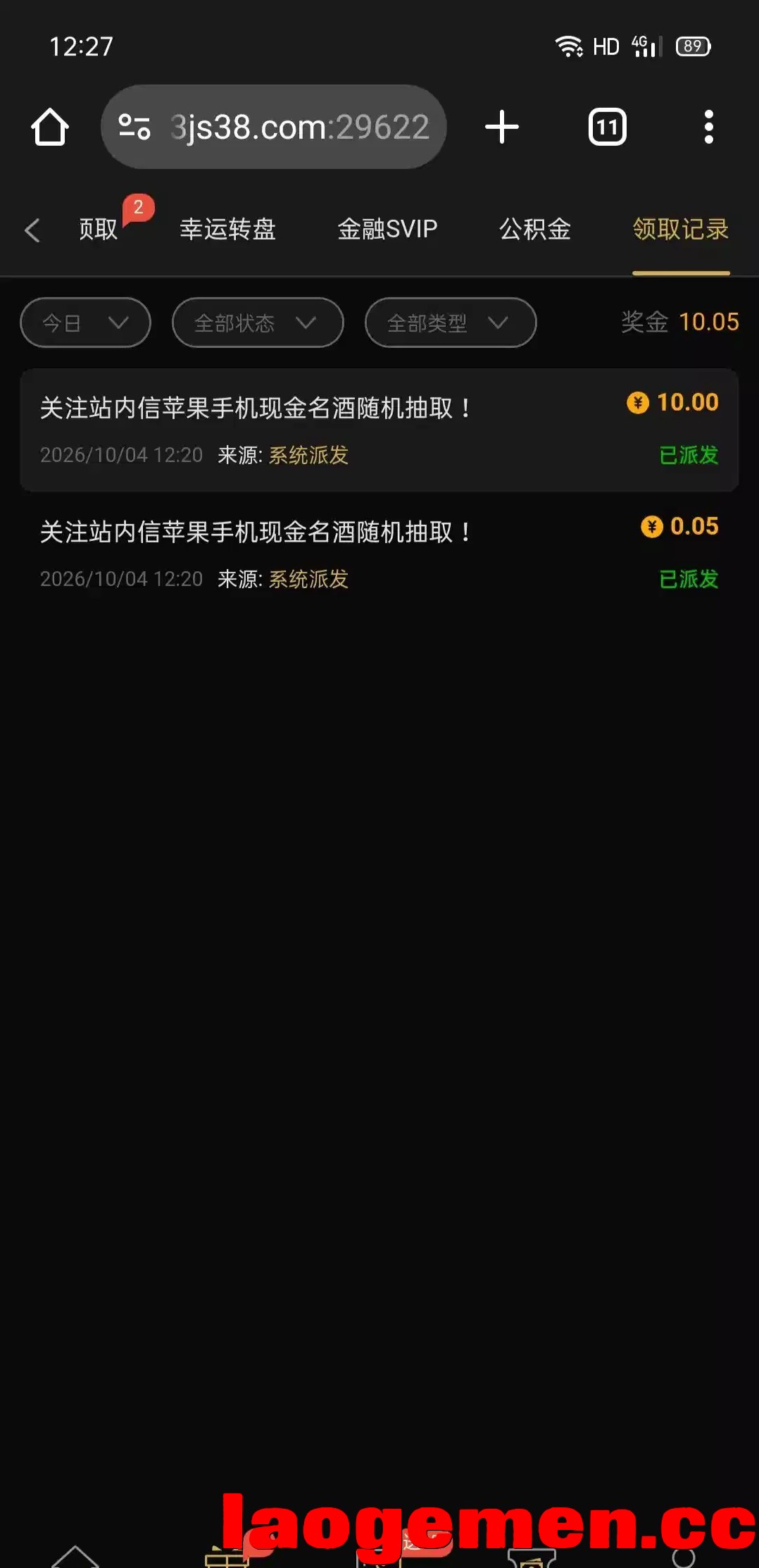Switch to the 金融SVIP tab
The width and height of the screenshot is (759, 1568).
pos(387,230)
